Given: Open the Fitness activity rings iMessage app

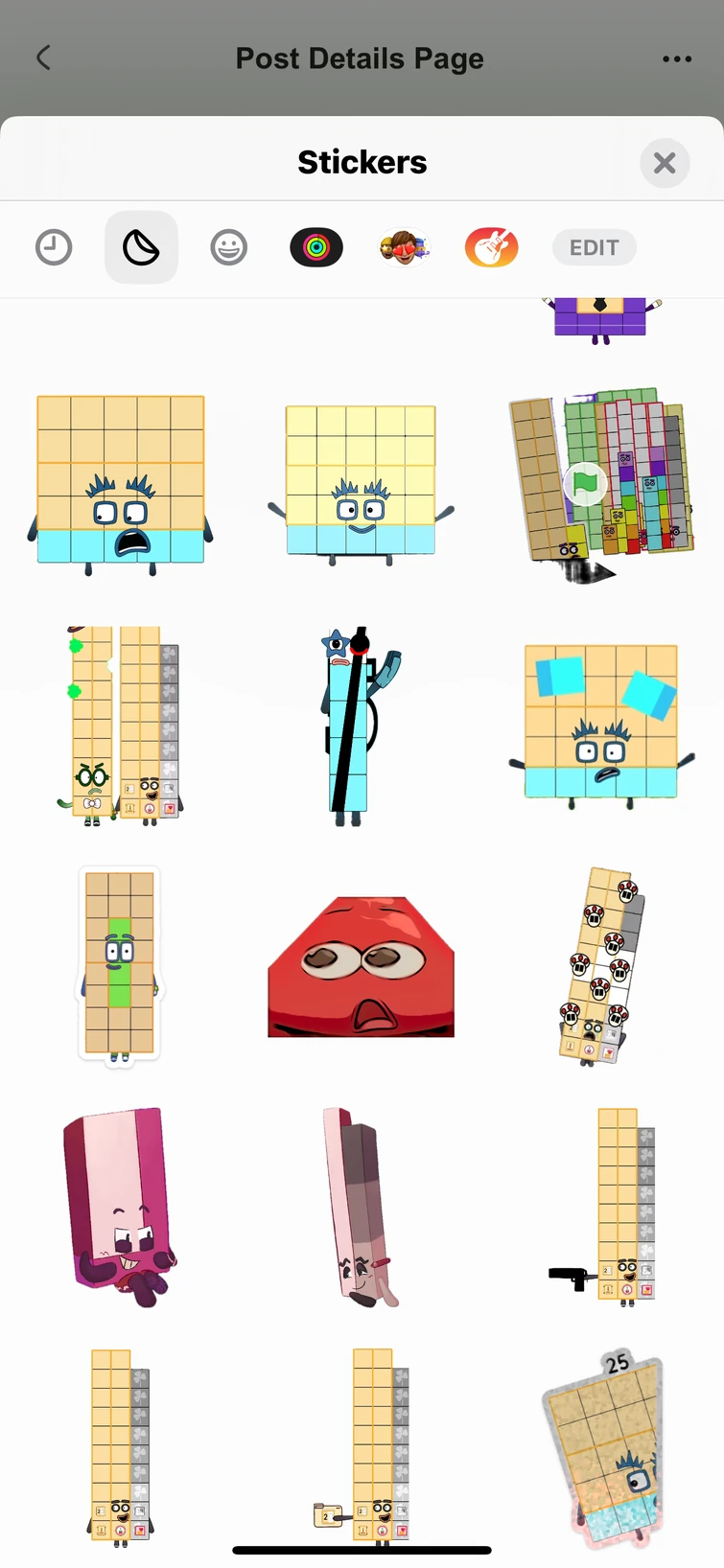Looking at the screenshot, I should click(x=316, y=247).
